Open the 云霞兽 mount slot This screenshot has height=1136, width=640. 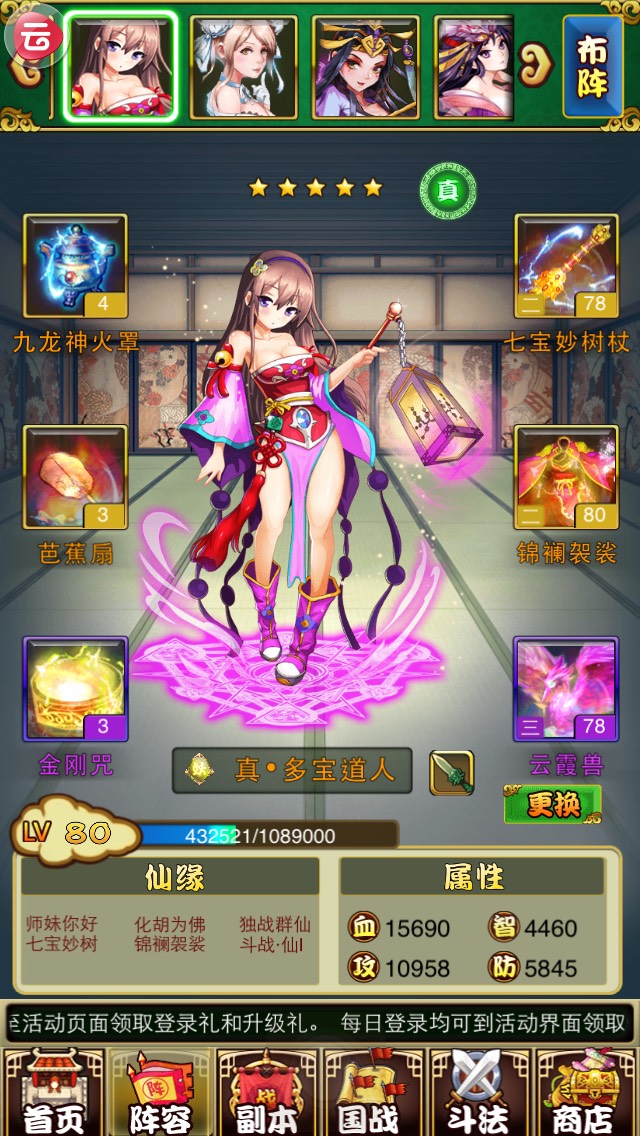point(566,688)
